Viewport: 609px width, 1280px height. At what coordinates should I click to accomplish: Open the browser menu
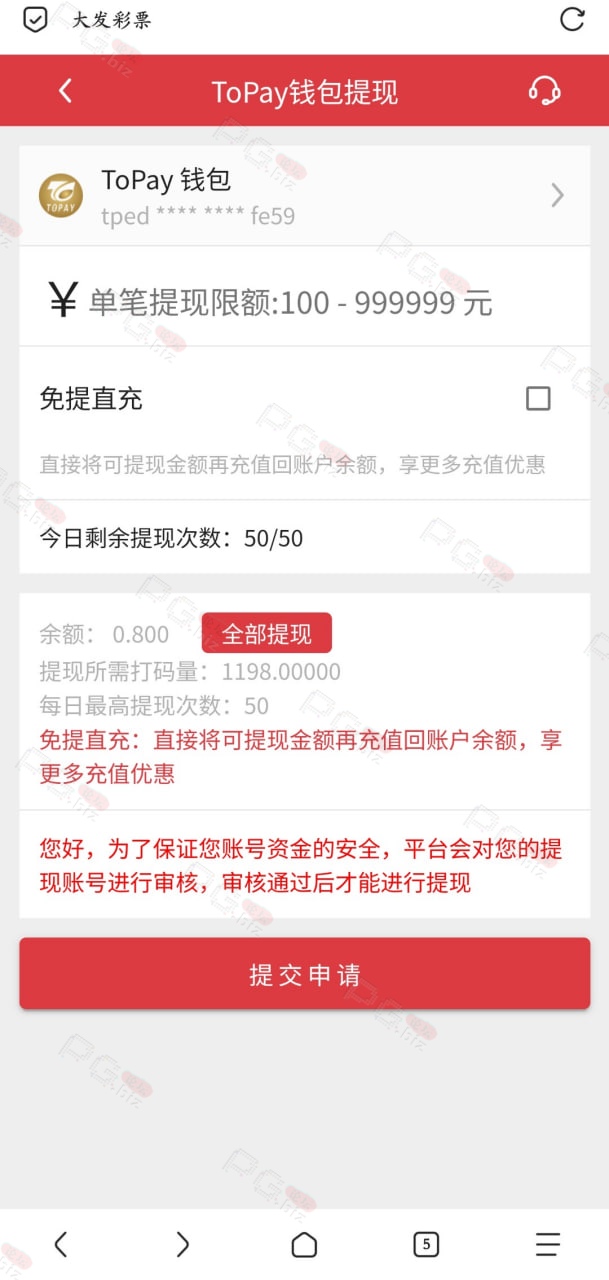547,1244
